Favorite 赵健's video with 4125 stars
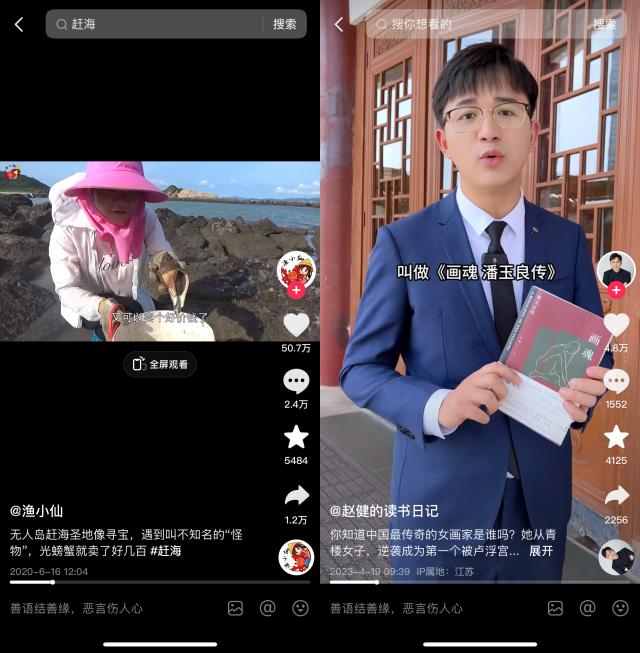The image size is (640, 653). coord(616,437)
